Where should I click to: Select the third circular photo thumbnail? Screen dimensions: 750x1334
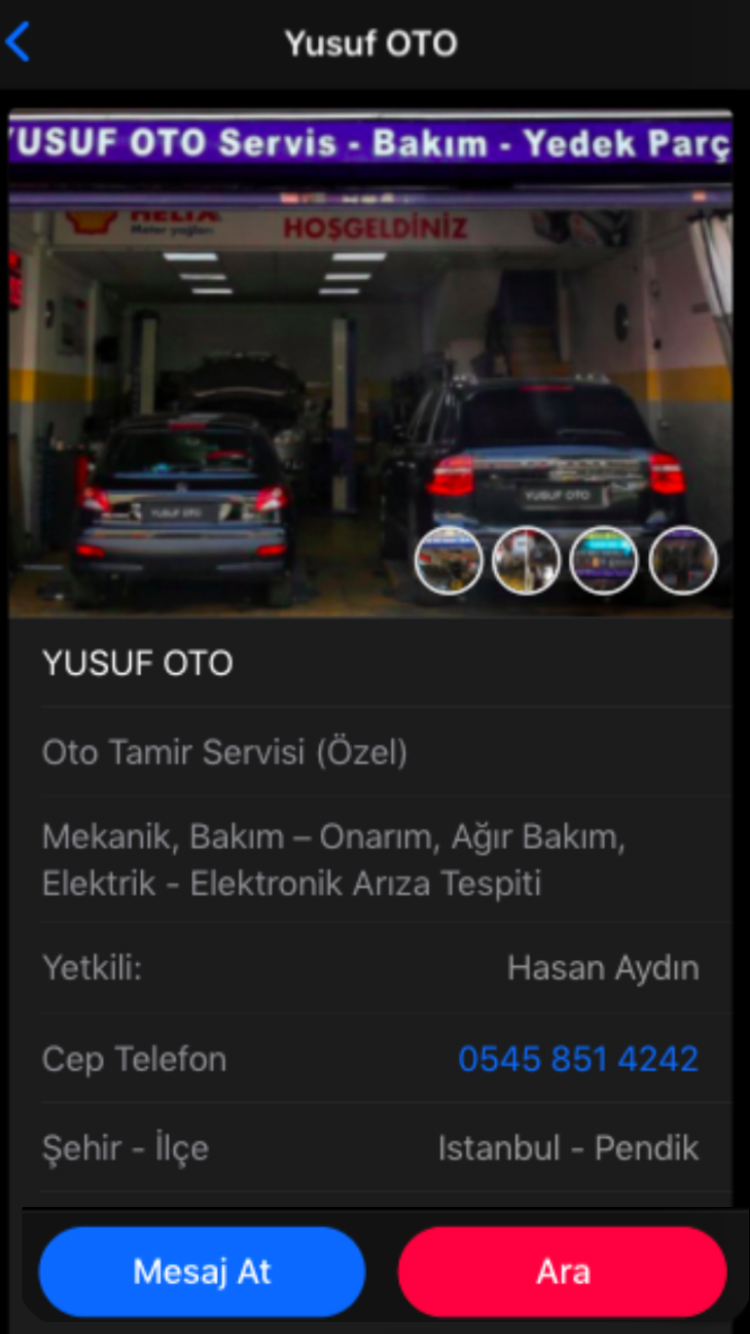tap(604, 561)
